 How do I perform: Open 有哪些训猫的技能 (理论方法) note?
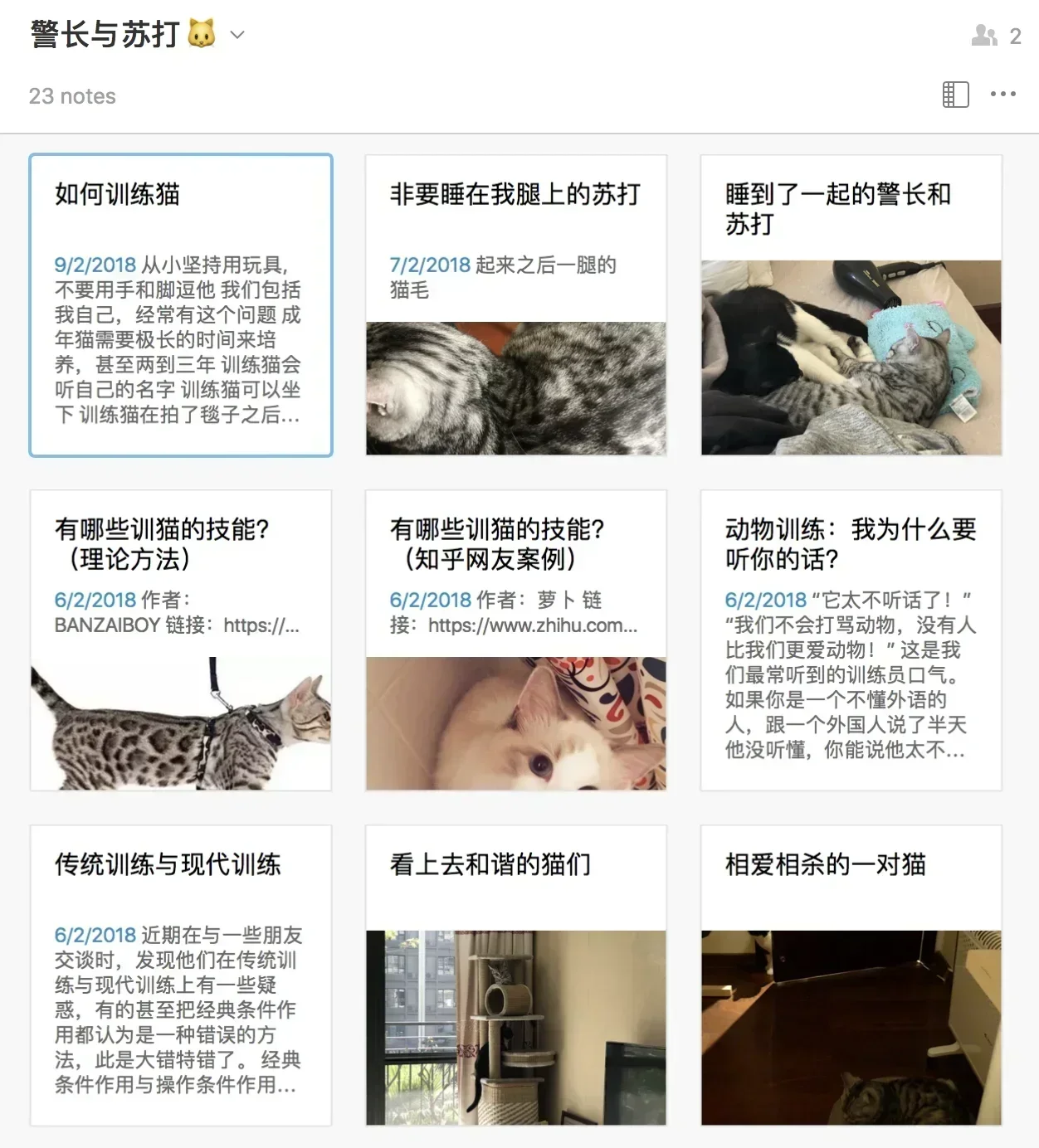pos(181,640)
